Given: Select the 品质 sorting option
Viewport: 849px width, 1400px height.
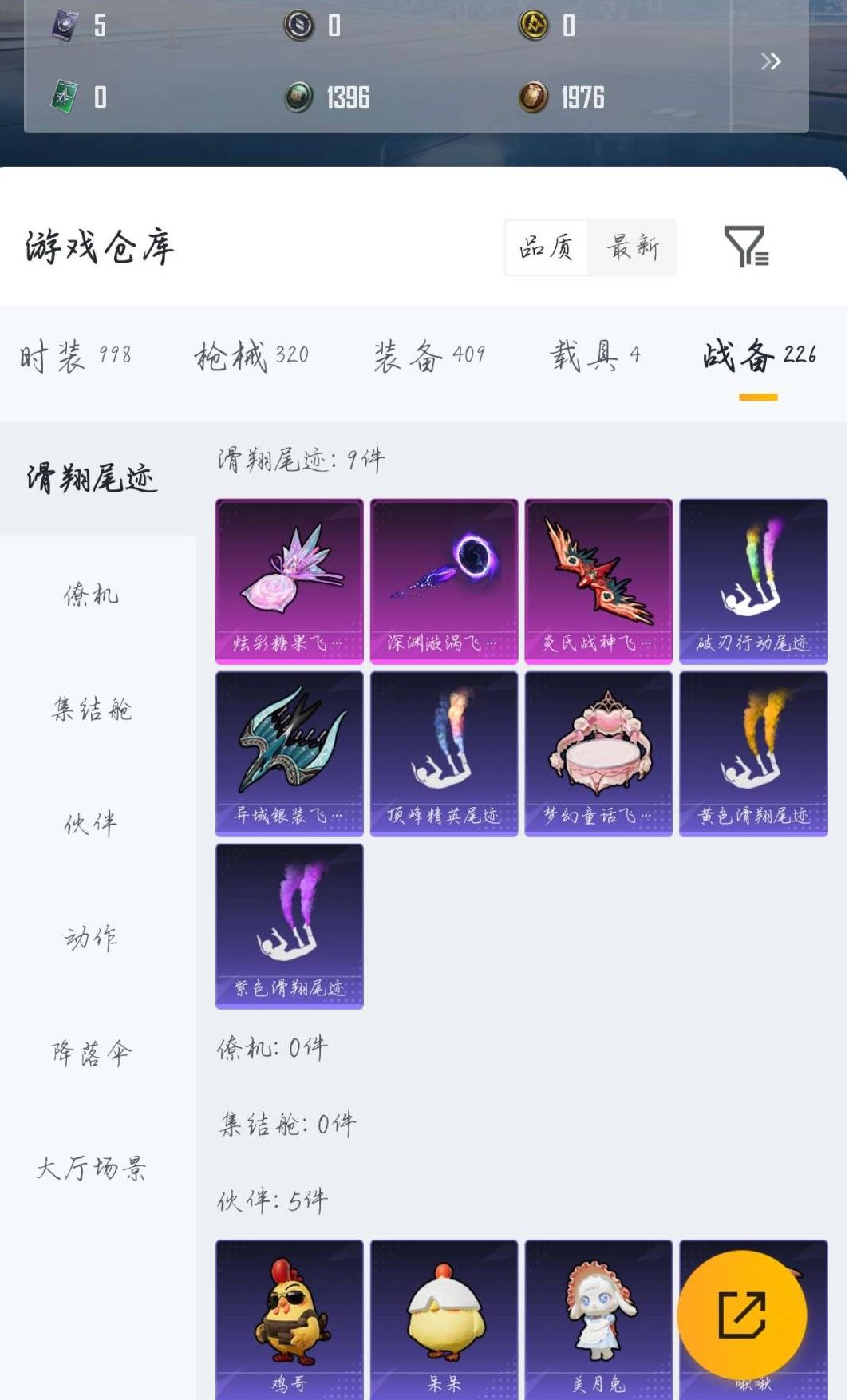Looking at the screenshot, I should pyautogui.click(x=546, y=247).
